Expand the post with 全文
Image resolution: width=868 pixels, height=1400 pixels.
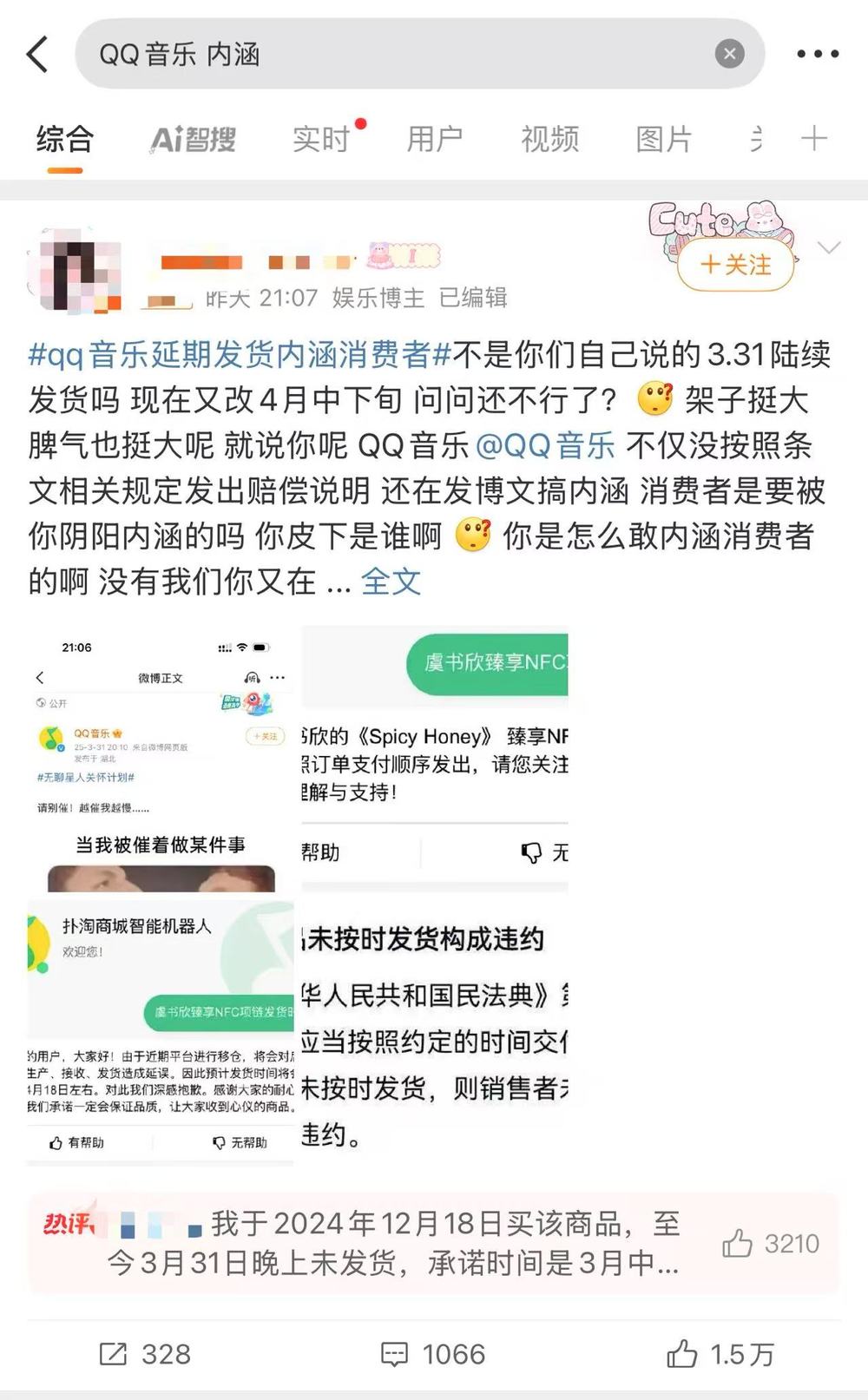(391, 582)
